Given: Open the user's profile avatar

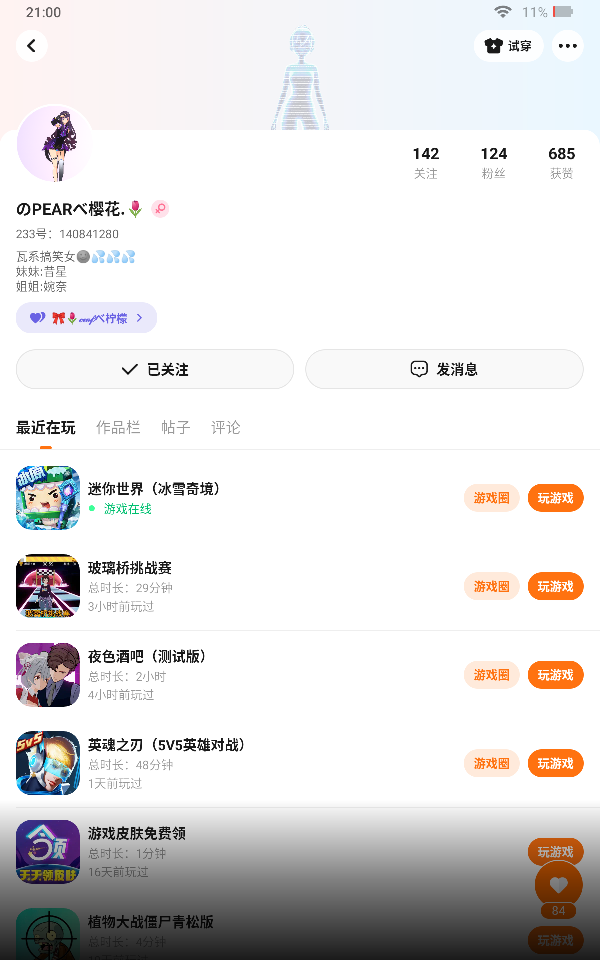Looking at the screenshot, I should click(x=55, y=145).
